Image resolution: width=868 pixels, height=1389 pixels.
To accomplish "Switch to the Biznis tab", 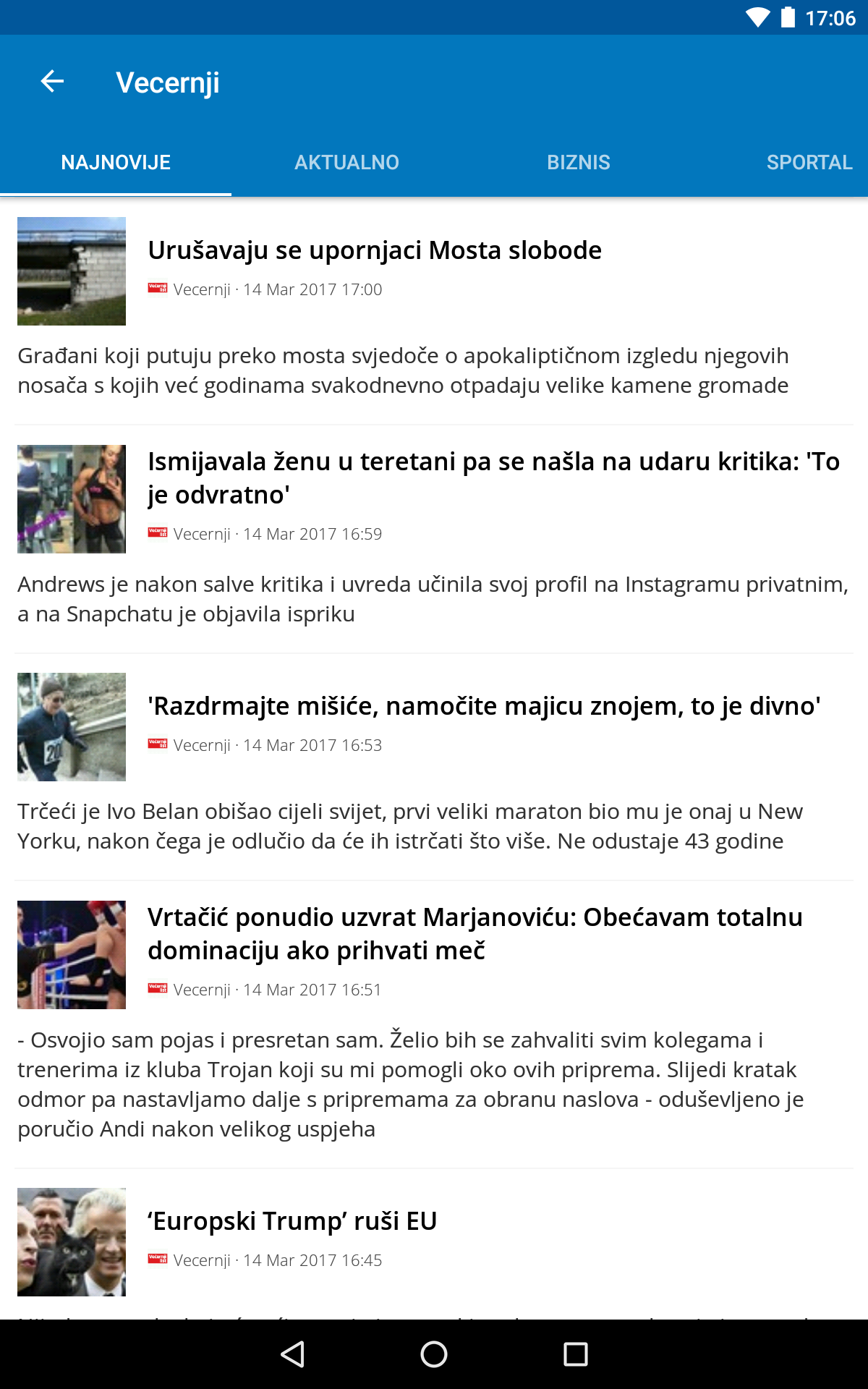I will pyautogui.click(x=579, y=162).
